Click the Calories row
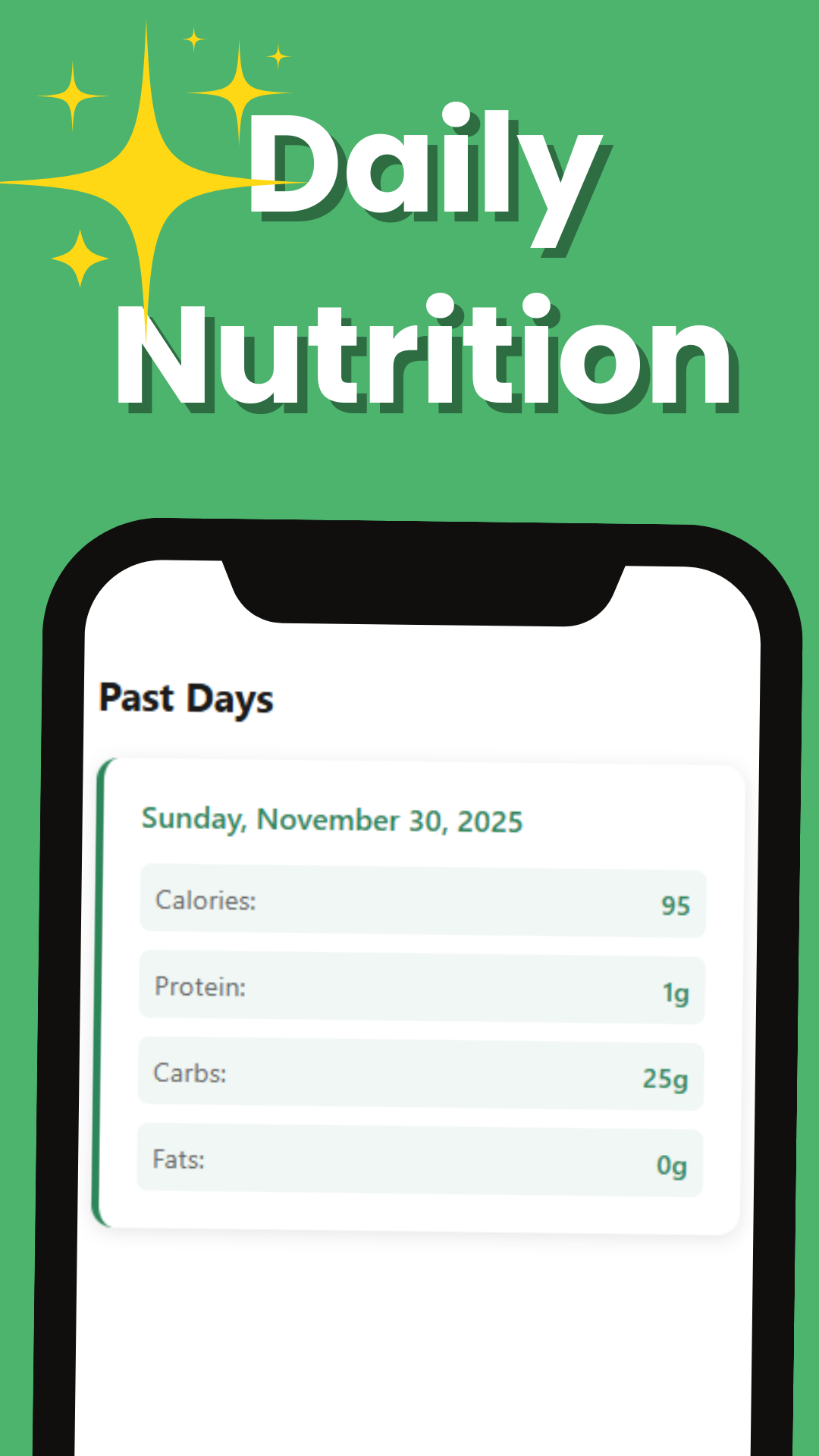 tap(419, 902)
